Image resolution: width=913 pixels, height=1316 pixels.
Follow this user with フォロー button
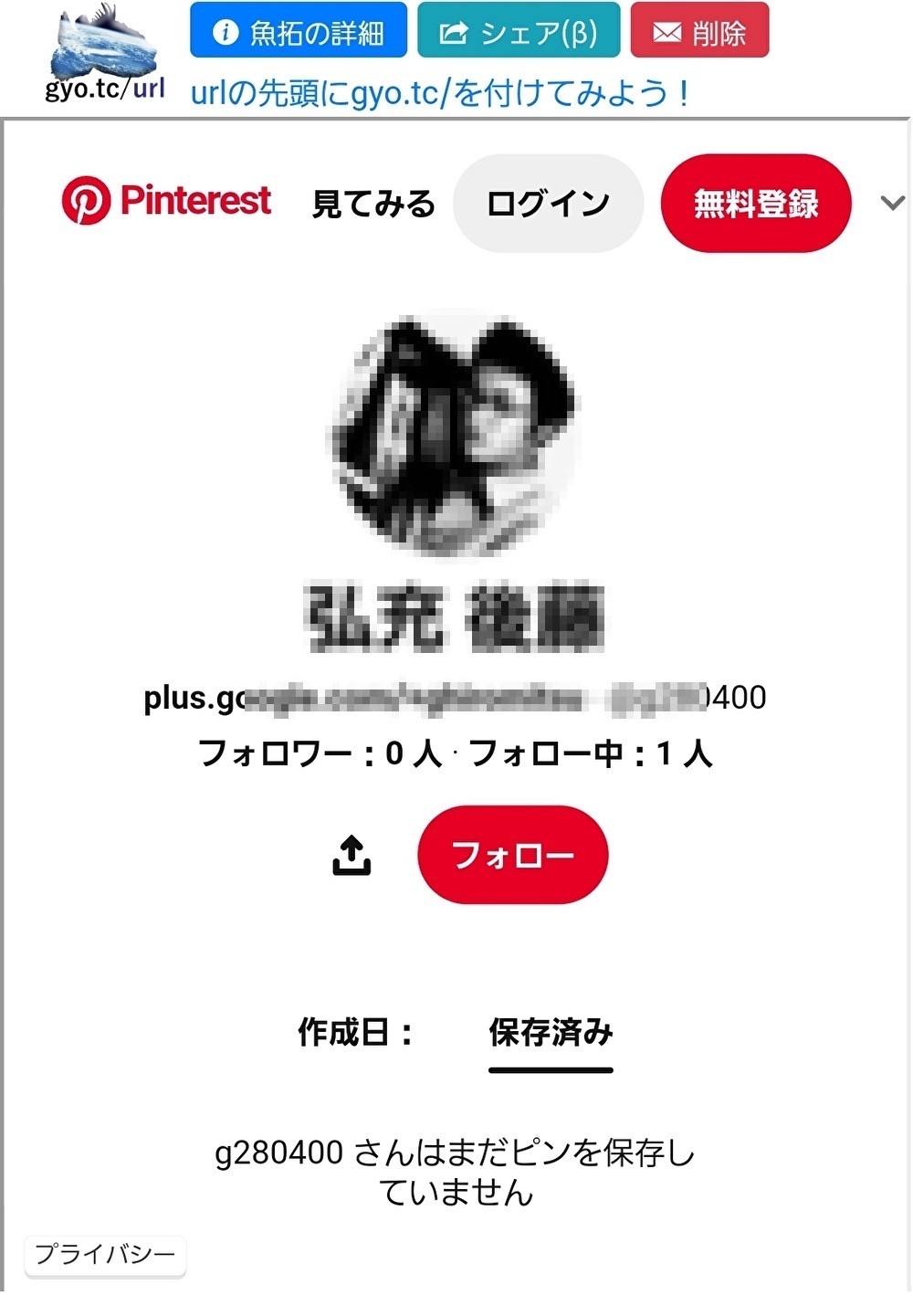click(513, 855)
